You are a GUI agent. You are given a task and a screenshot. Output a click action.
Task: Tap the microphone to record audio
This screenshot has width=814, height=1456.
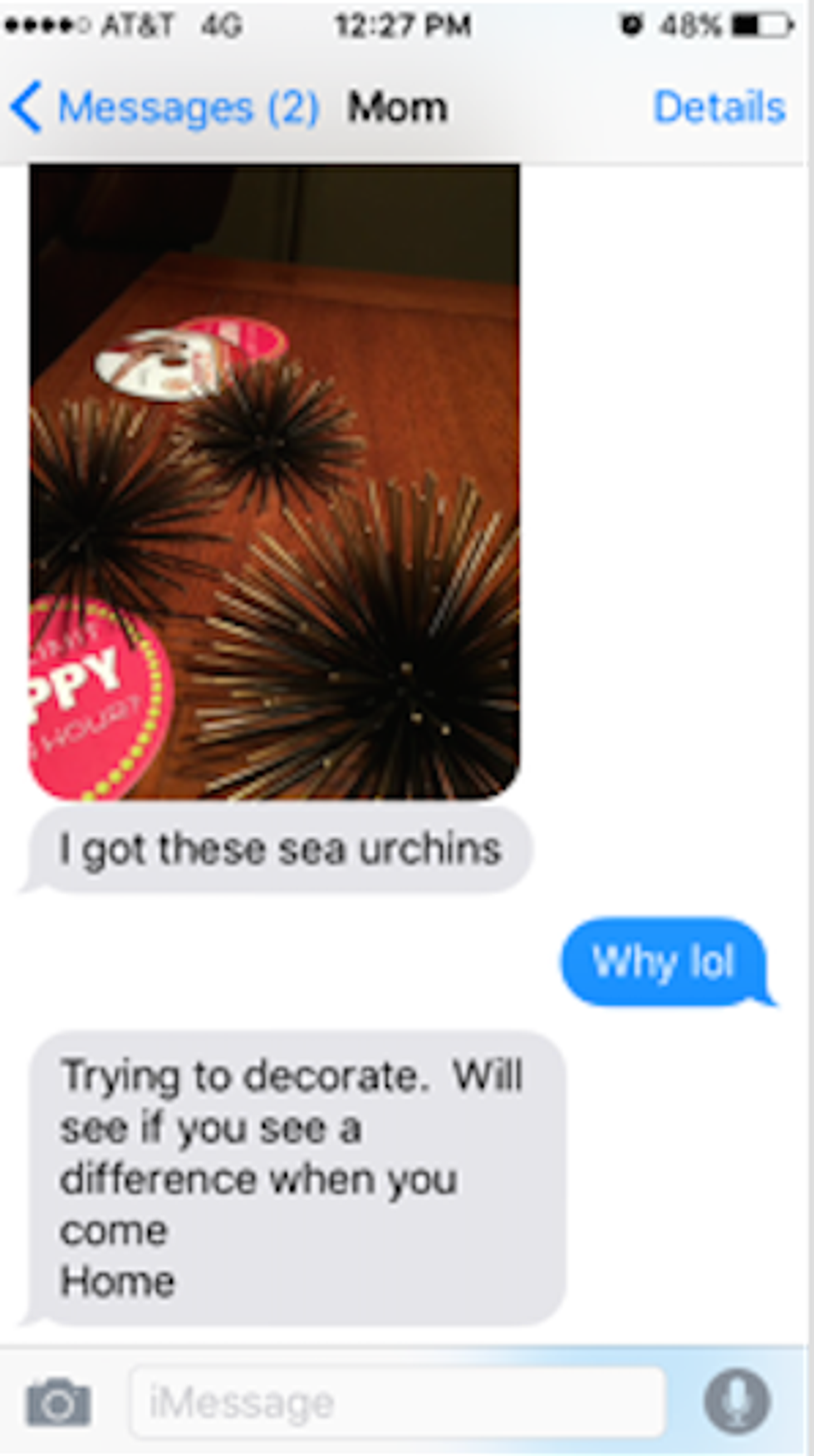click(737, 1402)
